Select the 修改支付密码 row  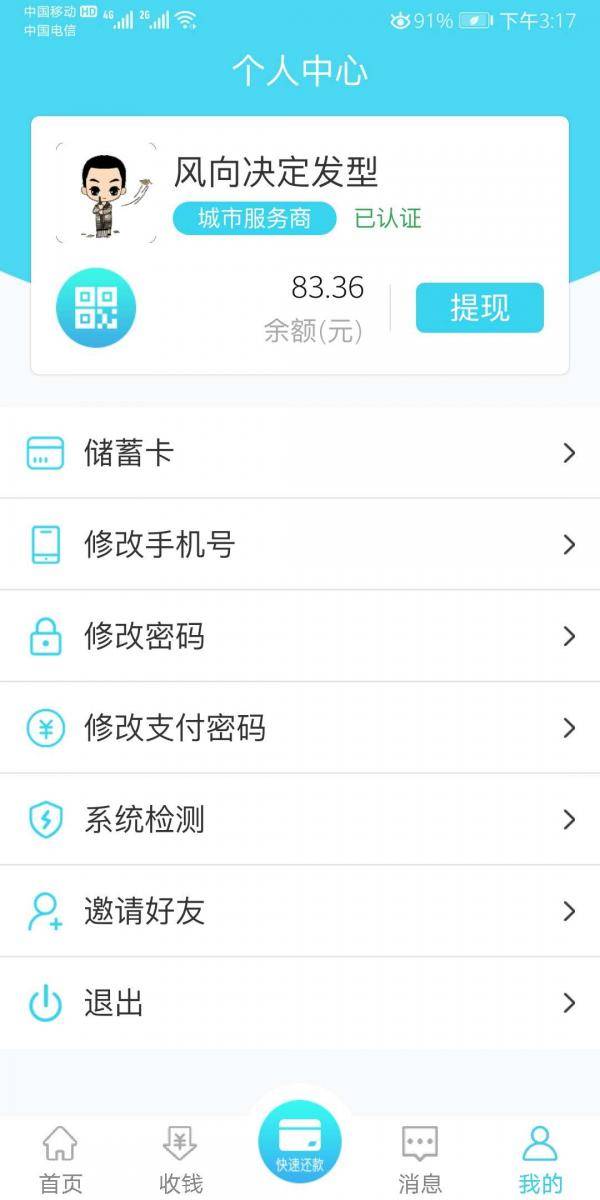click(x=300, y=728)
